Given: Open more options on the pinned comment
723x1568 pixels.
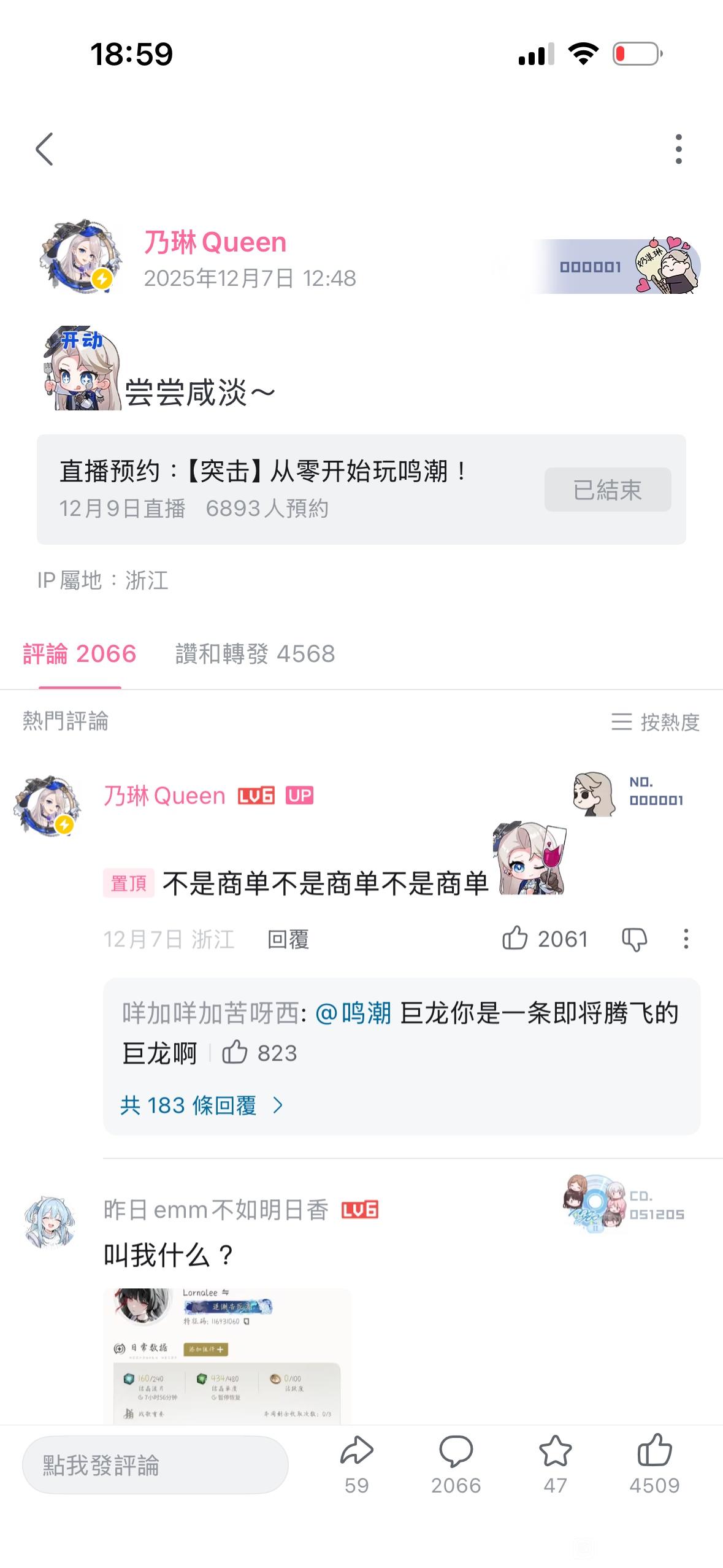Looking at the screenshot, I should tap(686, 939).
